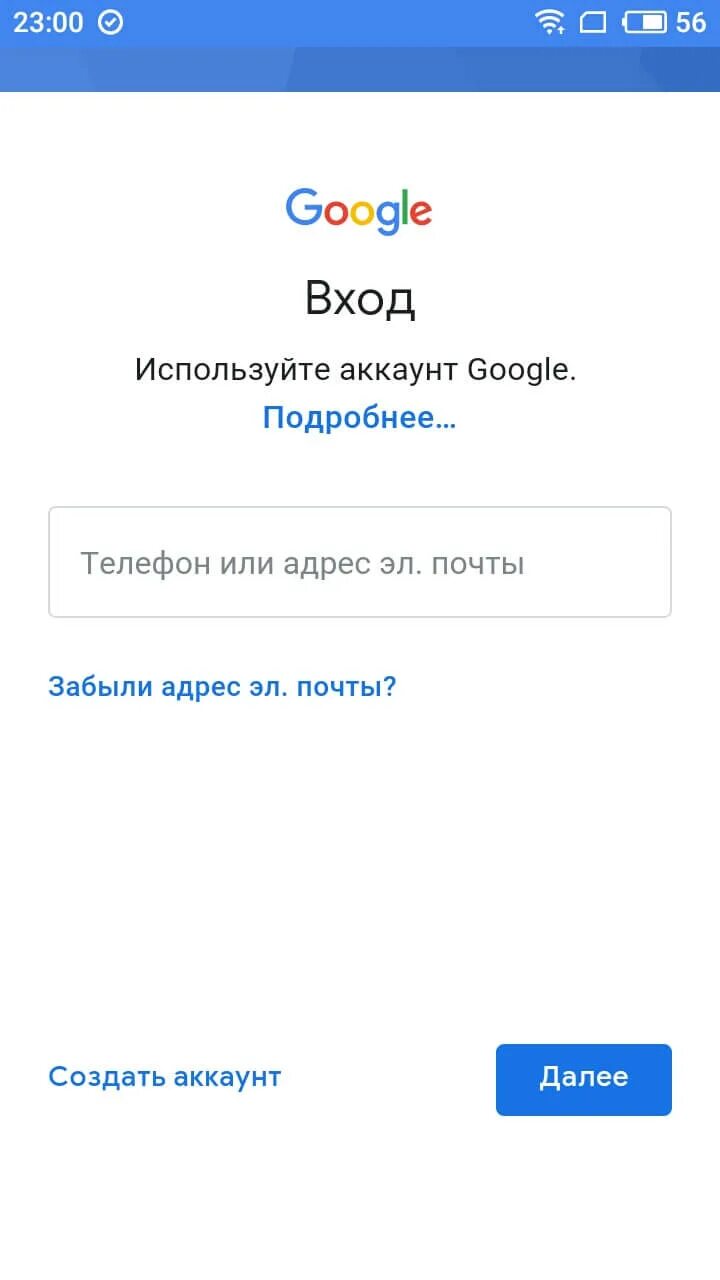Tap Забыли адрес эл. почты? link
The image size is (720, 1280).
[x=222, y=686]
